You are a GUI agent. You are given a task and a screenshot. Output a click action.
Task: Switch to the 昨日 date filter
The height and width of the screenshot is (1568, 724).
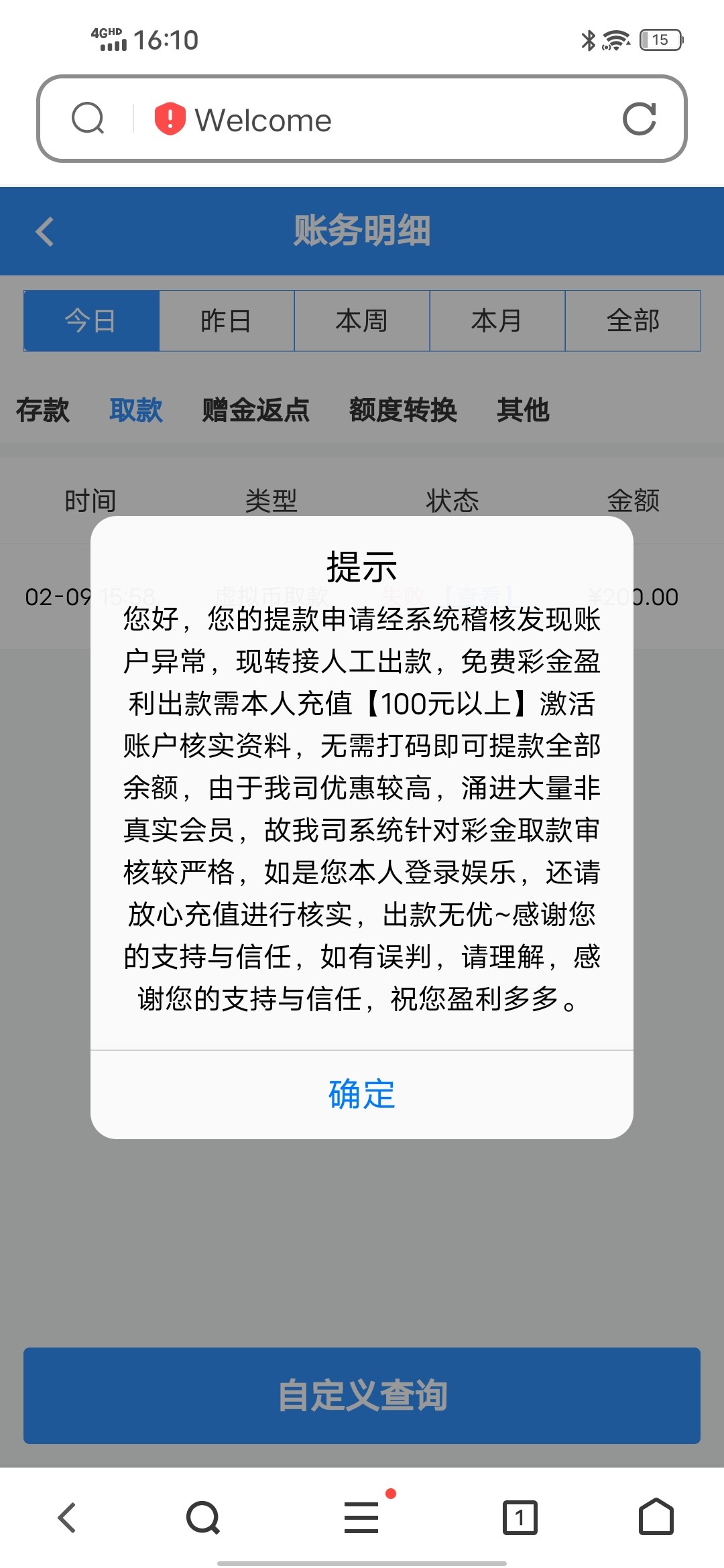(227, 320)
